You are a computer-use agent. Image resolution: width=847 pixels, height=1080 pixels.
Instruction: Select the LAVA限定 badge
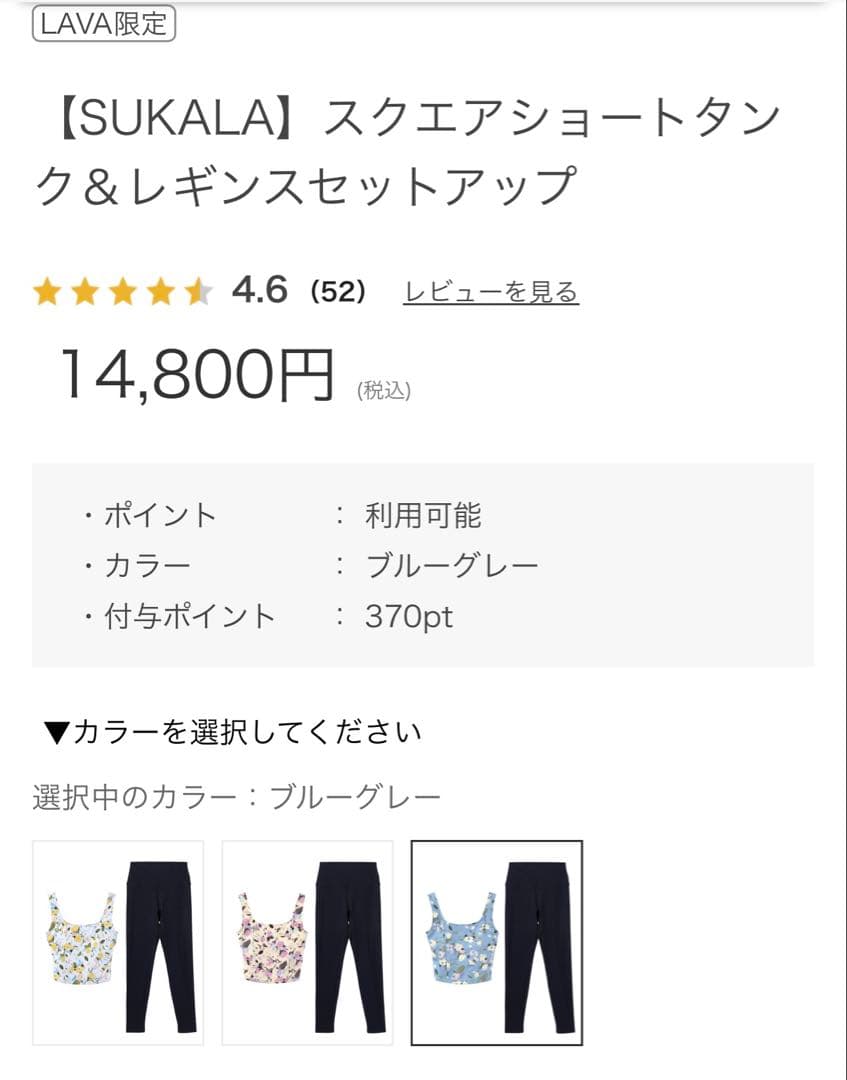tap(102, 22)
